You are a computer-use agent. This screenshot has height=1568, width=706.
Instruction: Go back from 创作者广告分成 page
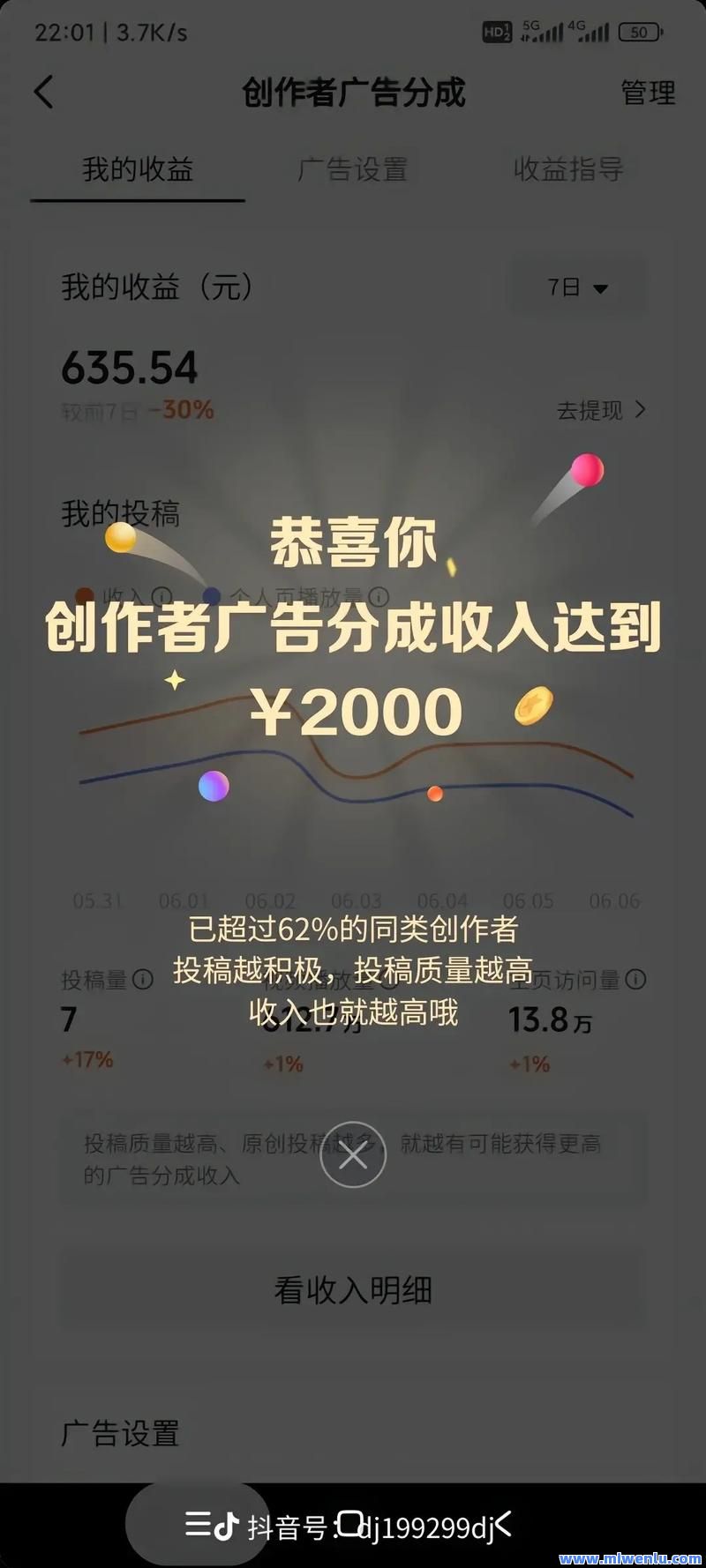44,92
